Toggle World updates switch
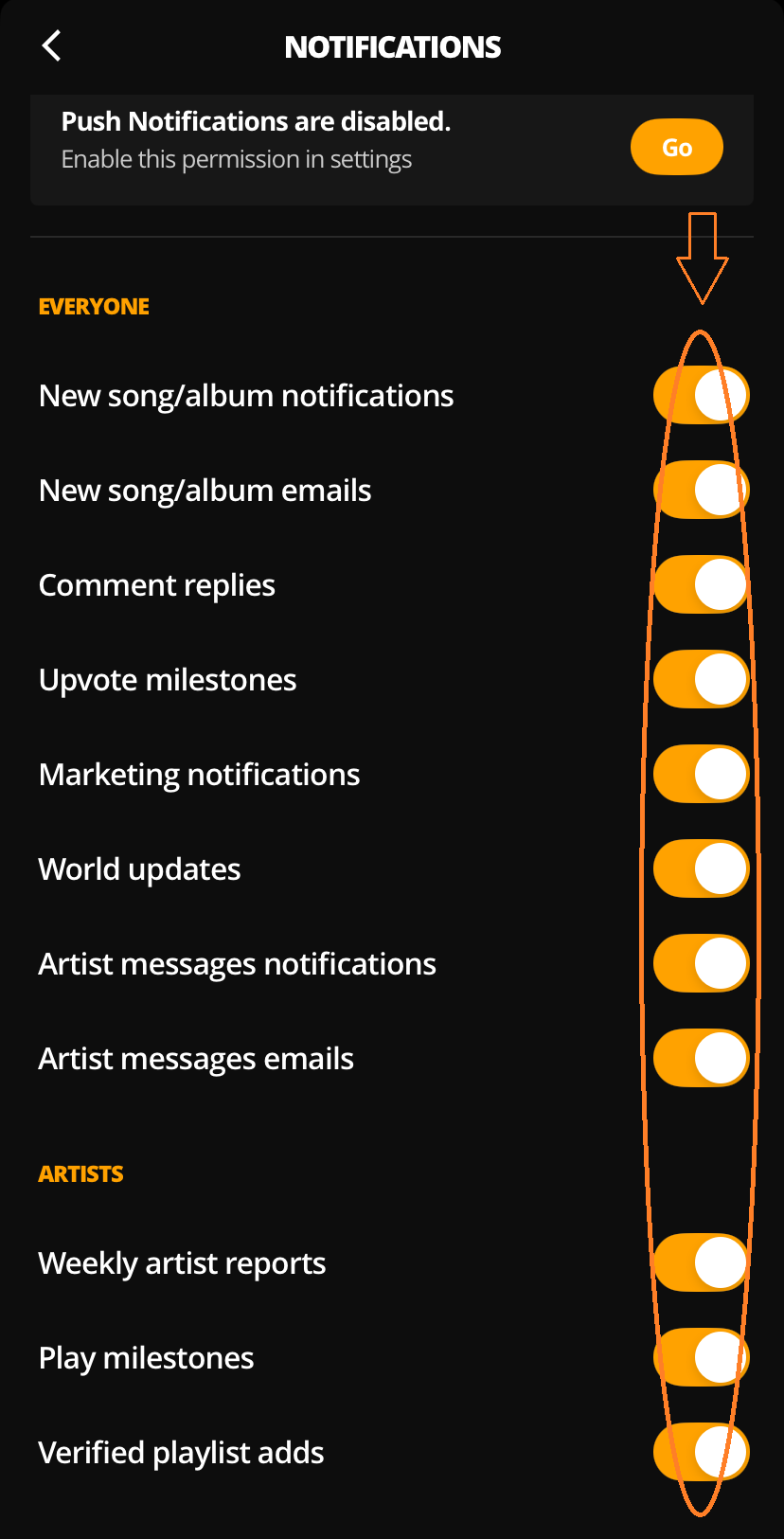784x1539 pixels. click(701, 868)
